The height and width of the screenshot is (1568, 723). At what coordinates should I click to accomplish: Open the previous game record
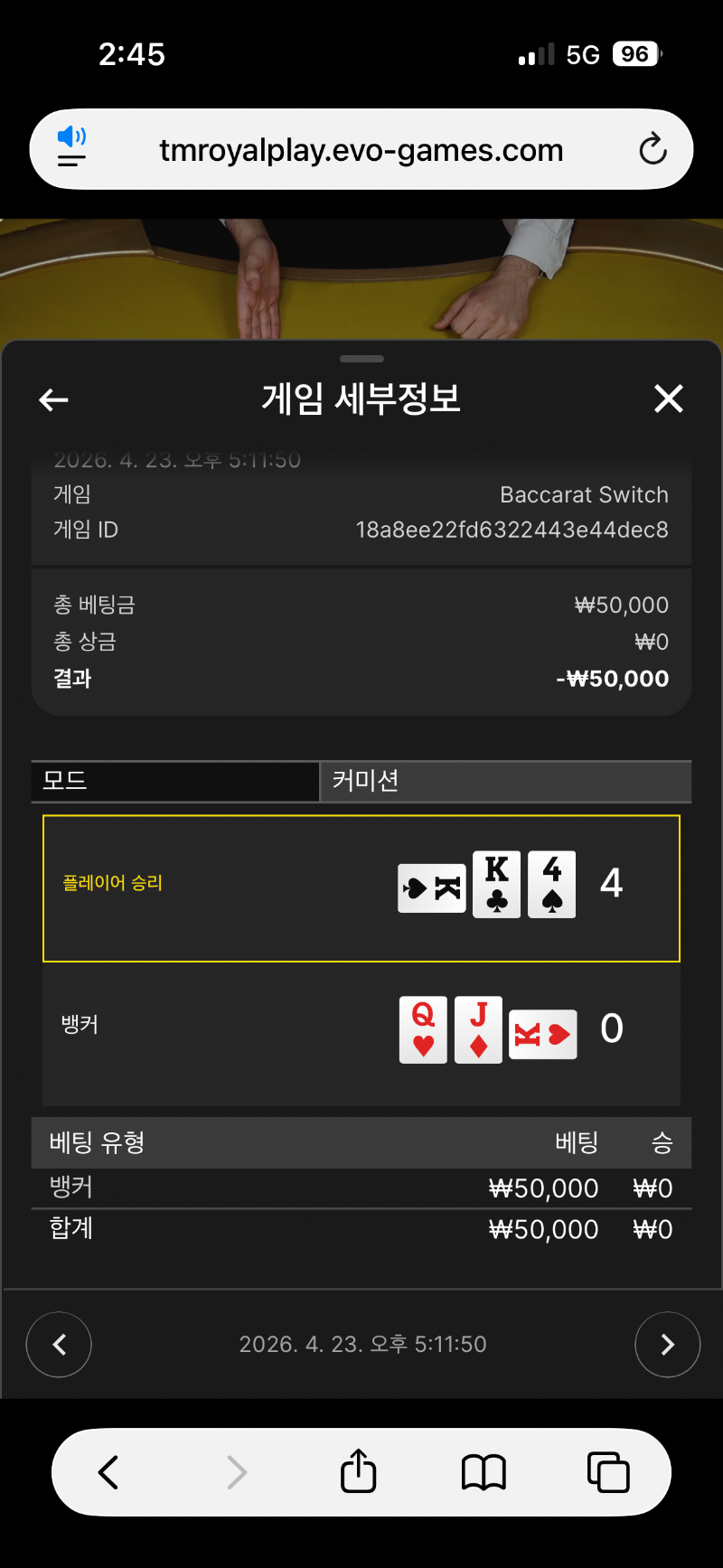59,1345
